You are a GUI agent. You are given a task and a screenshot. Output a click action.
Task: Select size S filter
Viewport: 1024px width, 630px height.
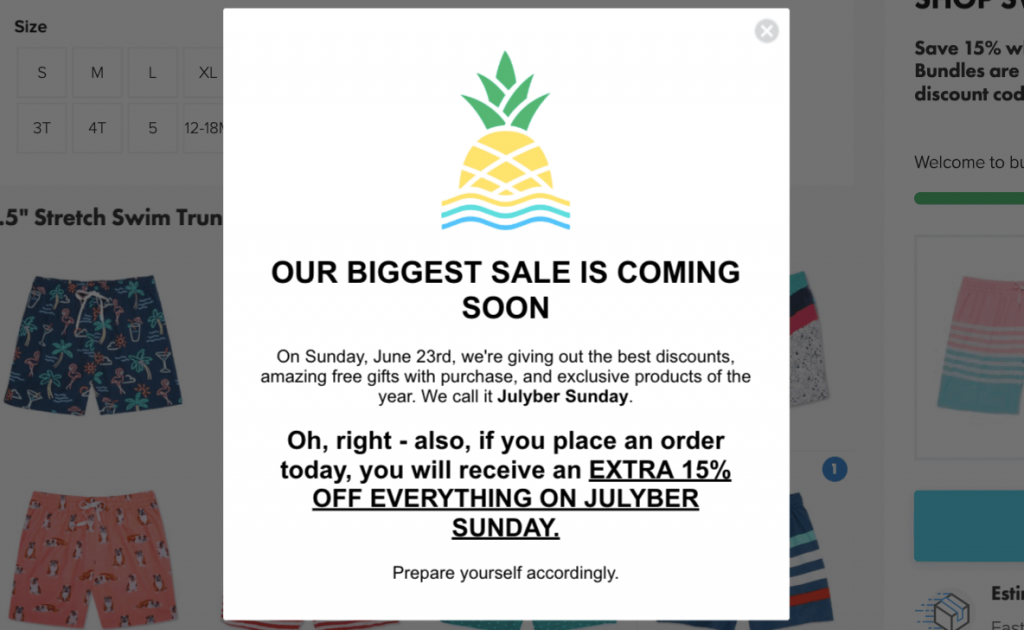tap(42, 73)
